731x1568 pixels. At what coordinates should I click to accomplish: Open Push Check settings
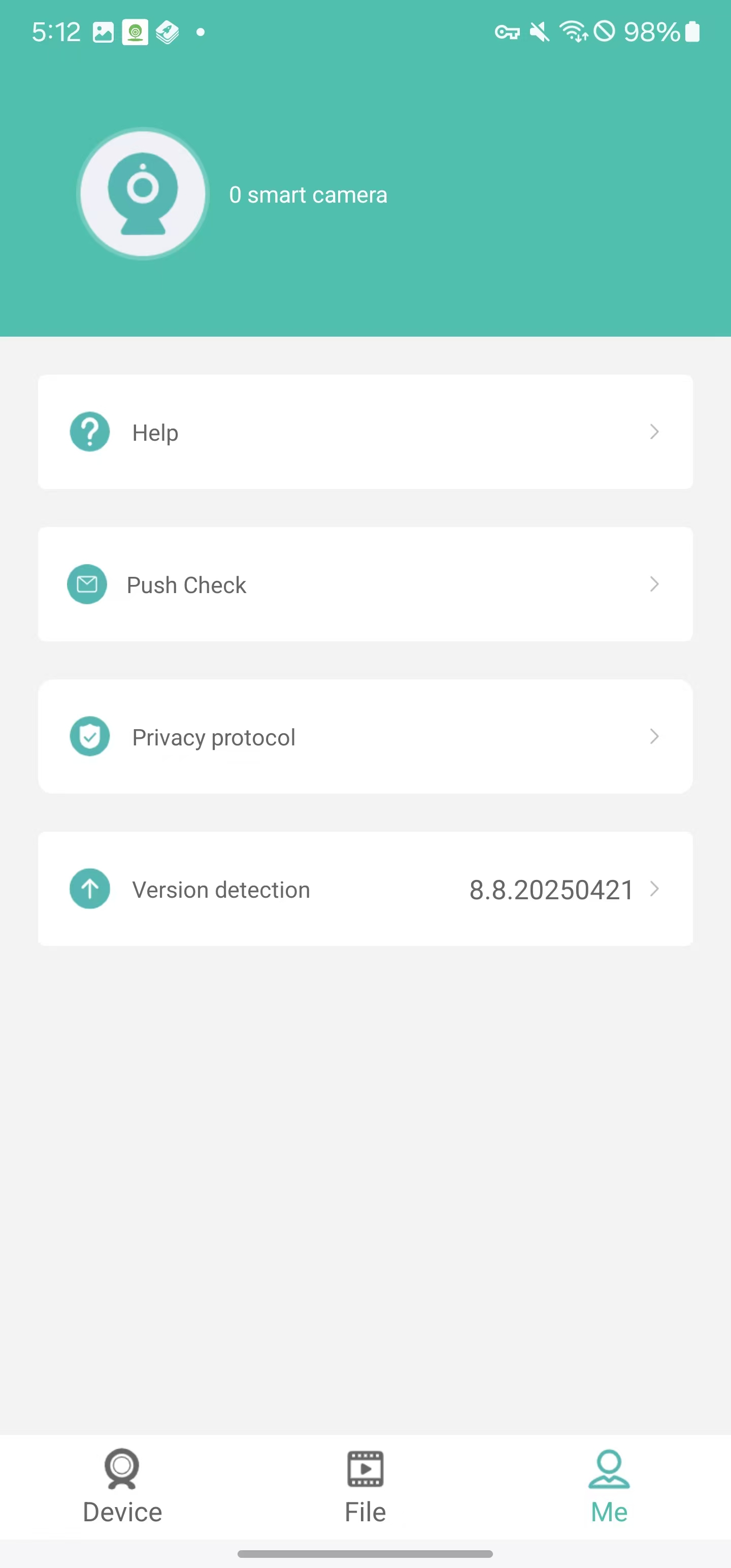365,584
